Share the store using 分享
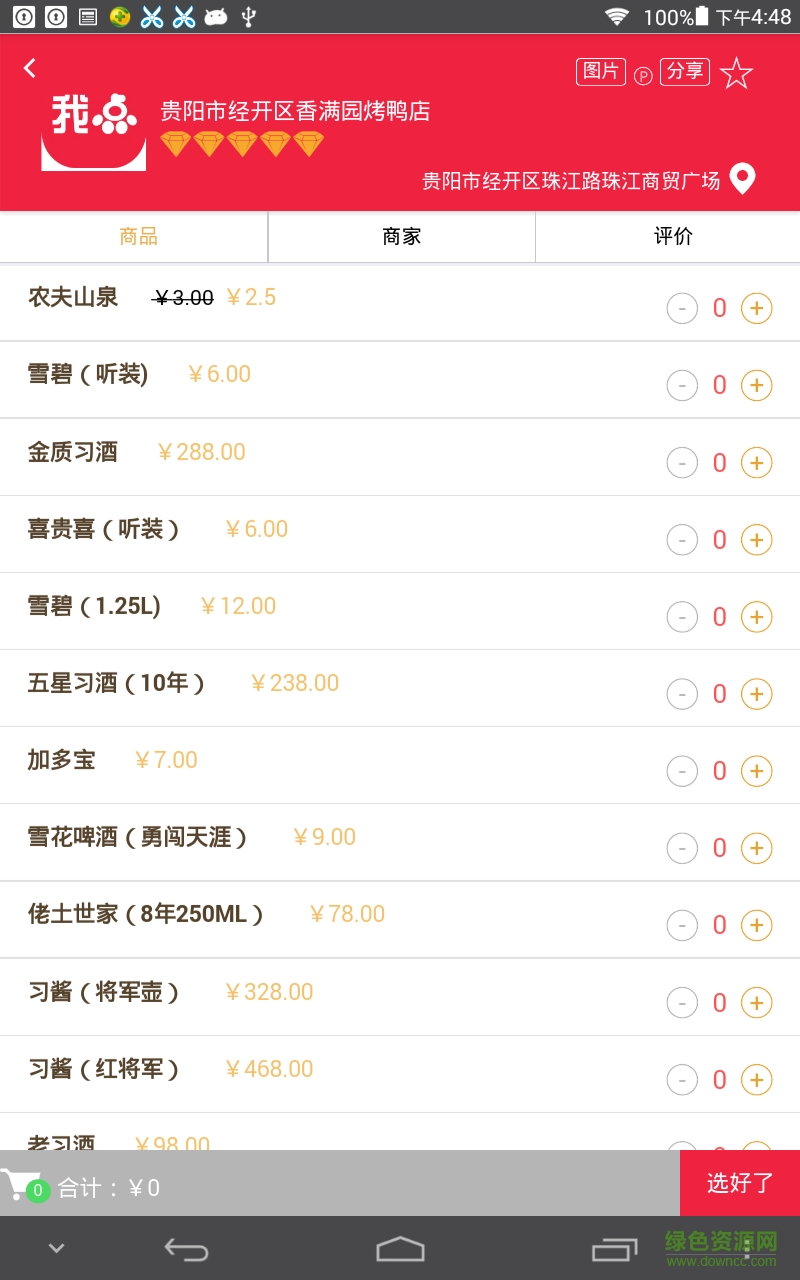This screenshot has width=800, height=1280. pos(685,72)
